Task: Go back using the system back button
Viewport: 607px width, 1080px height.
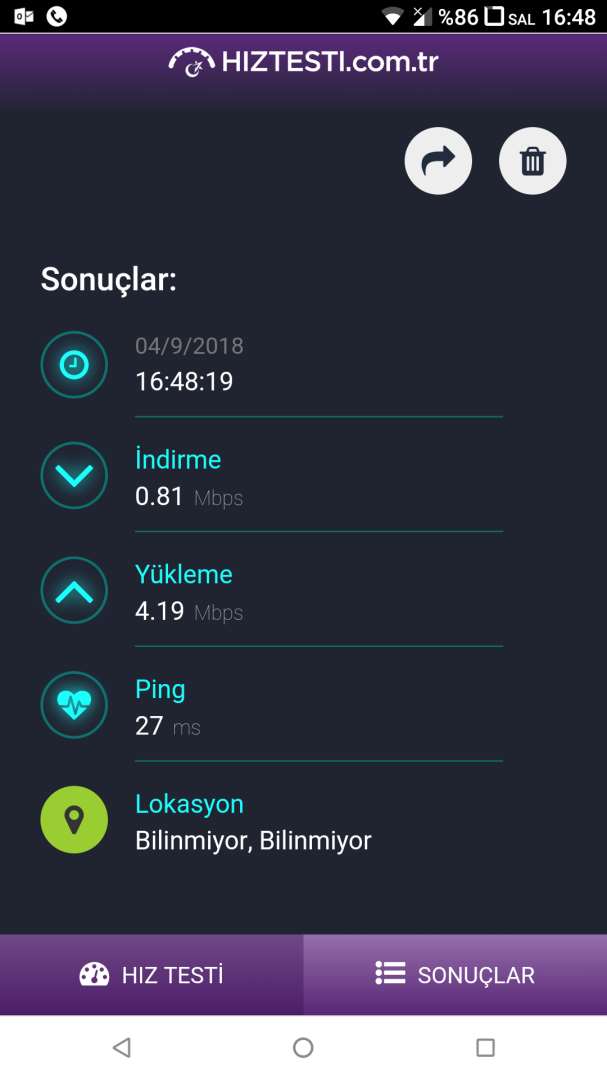Action: tap(121, 1048)
